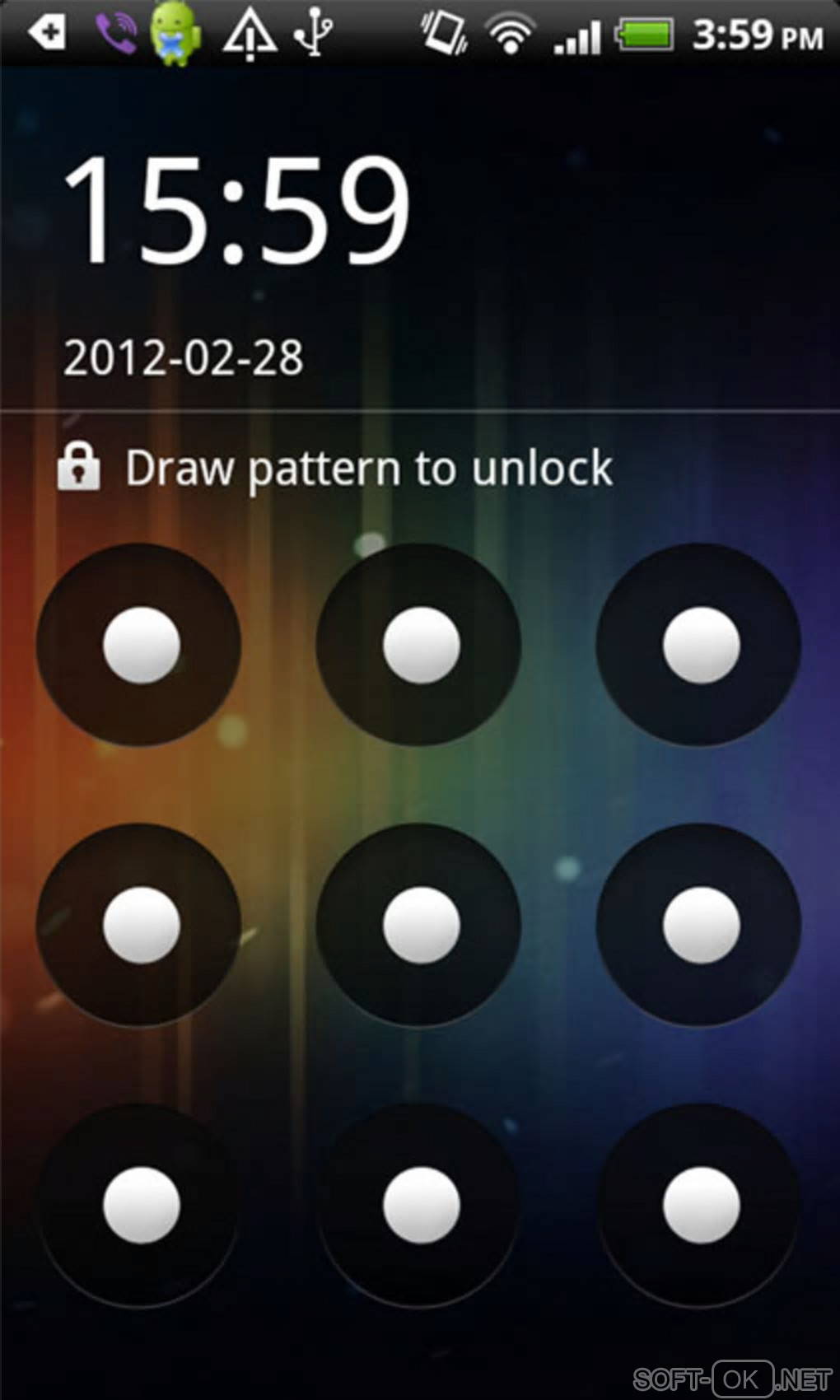The image size is (840, 1400).
Task: Tap the top-right pattern dot
Action: 701,645
